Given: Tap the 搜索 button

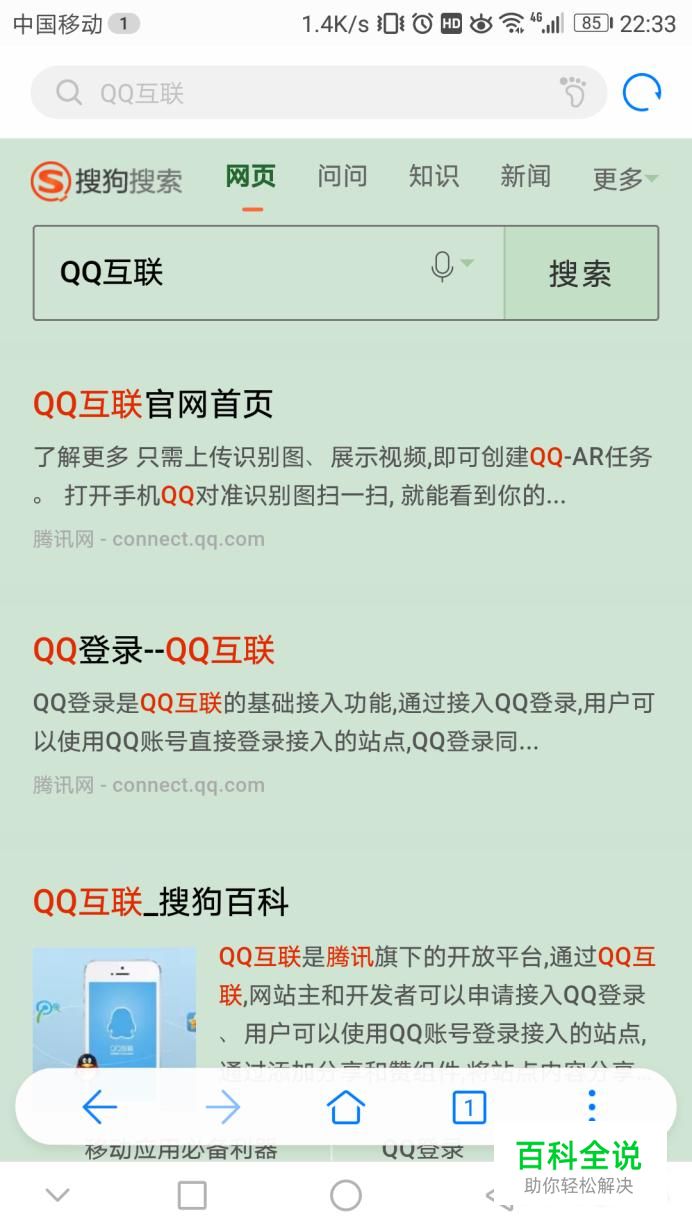Looking at the screenshot, I should pos(580,273).
